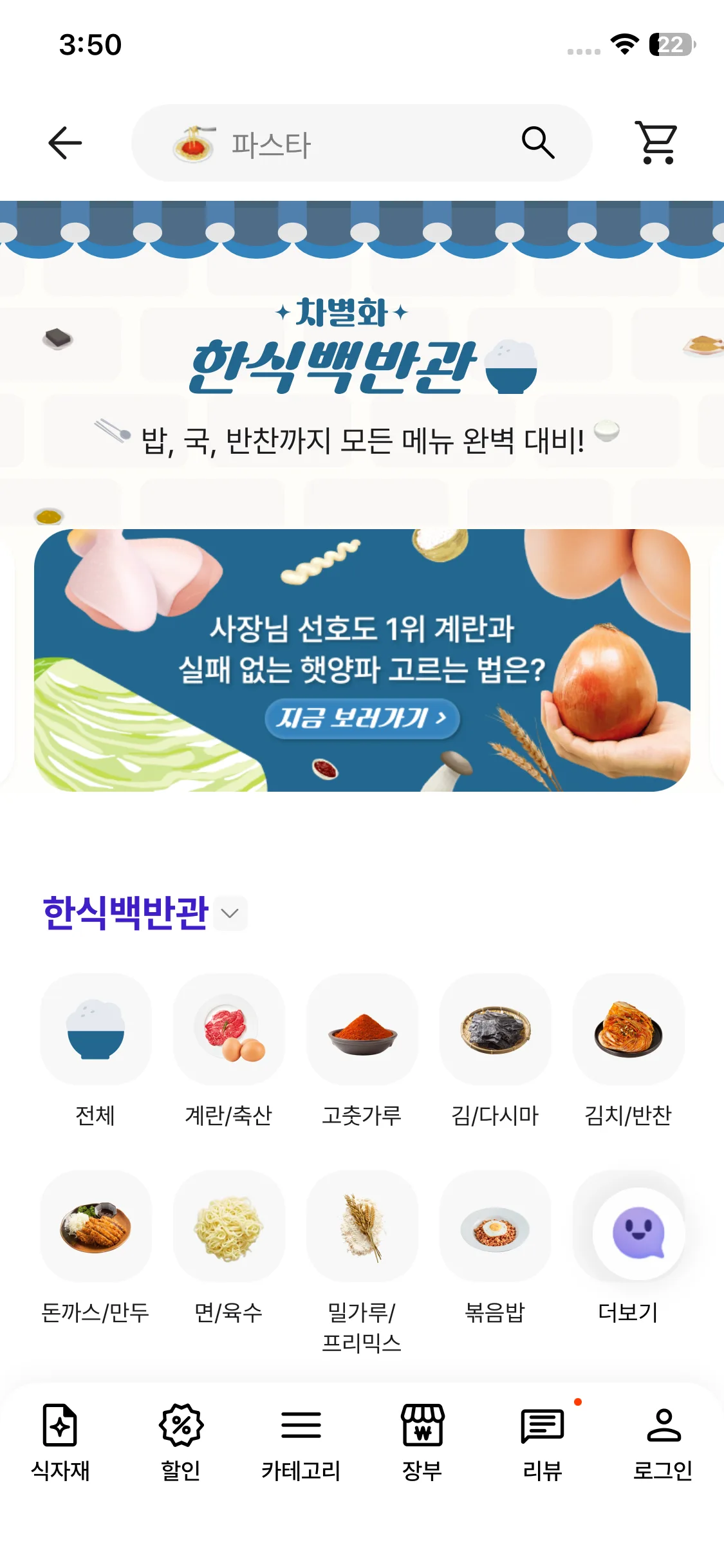
Task: Open the 고춧가루 category
Action: click(x=362, y=1030)
